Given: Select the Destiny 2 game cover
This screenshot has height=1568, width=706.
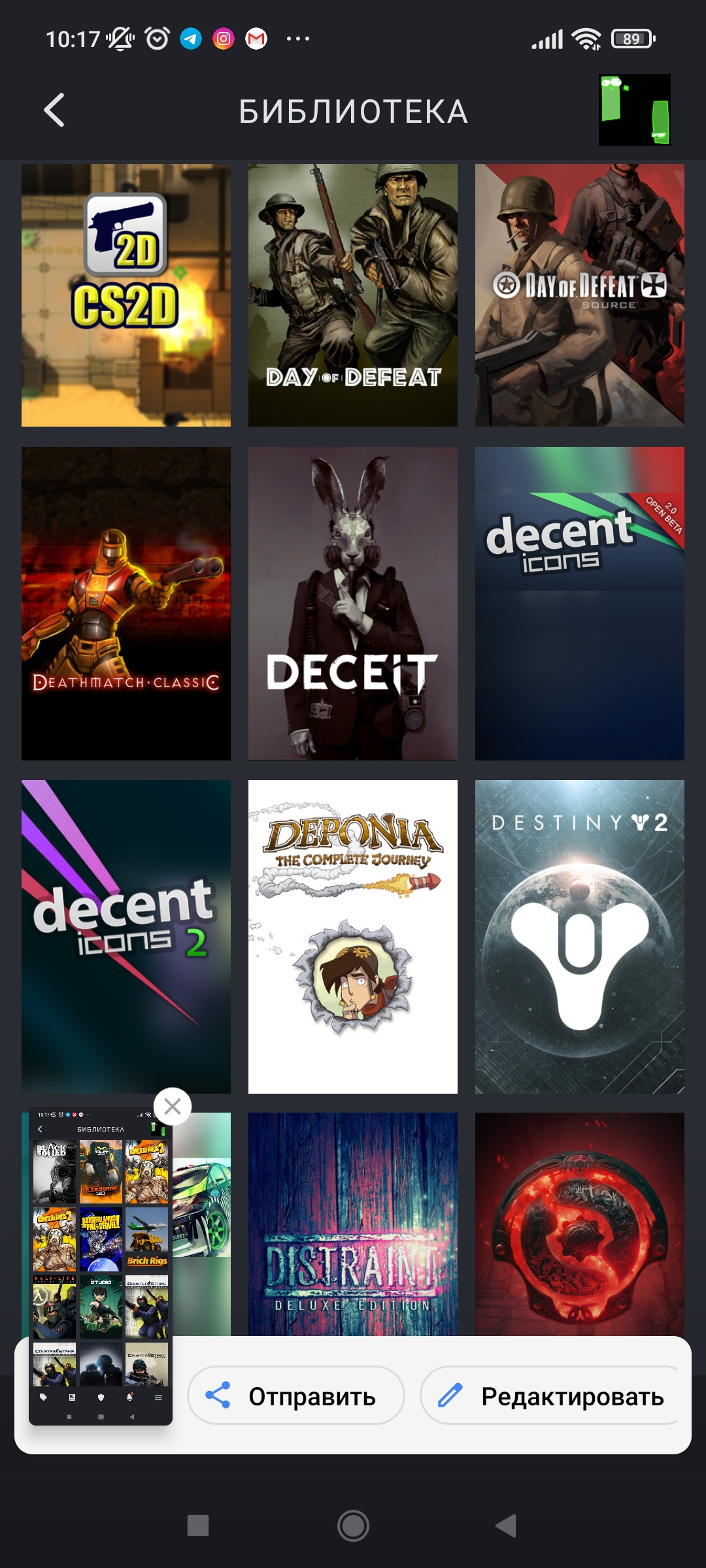Looking at the screenshot, I should click(580, 937).
